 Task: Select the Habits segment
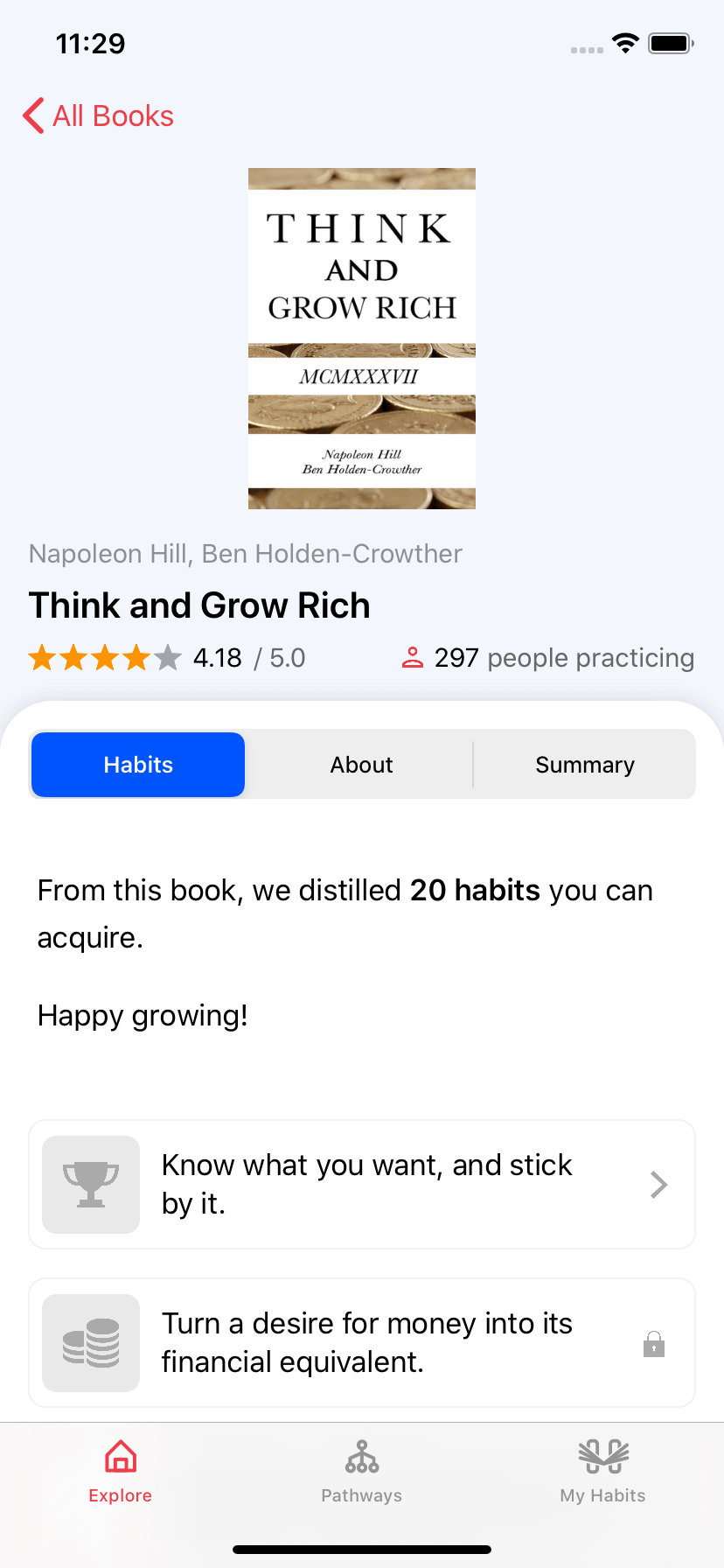point(138,765)
